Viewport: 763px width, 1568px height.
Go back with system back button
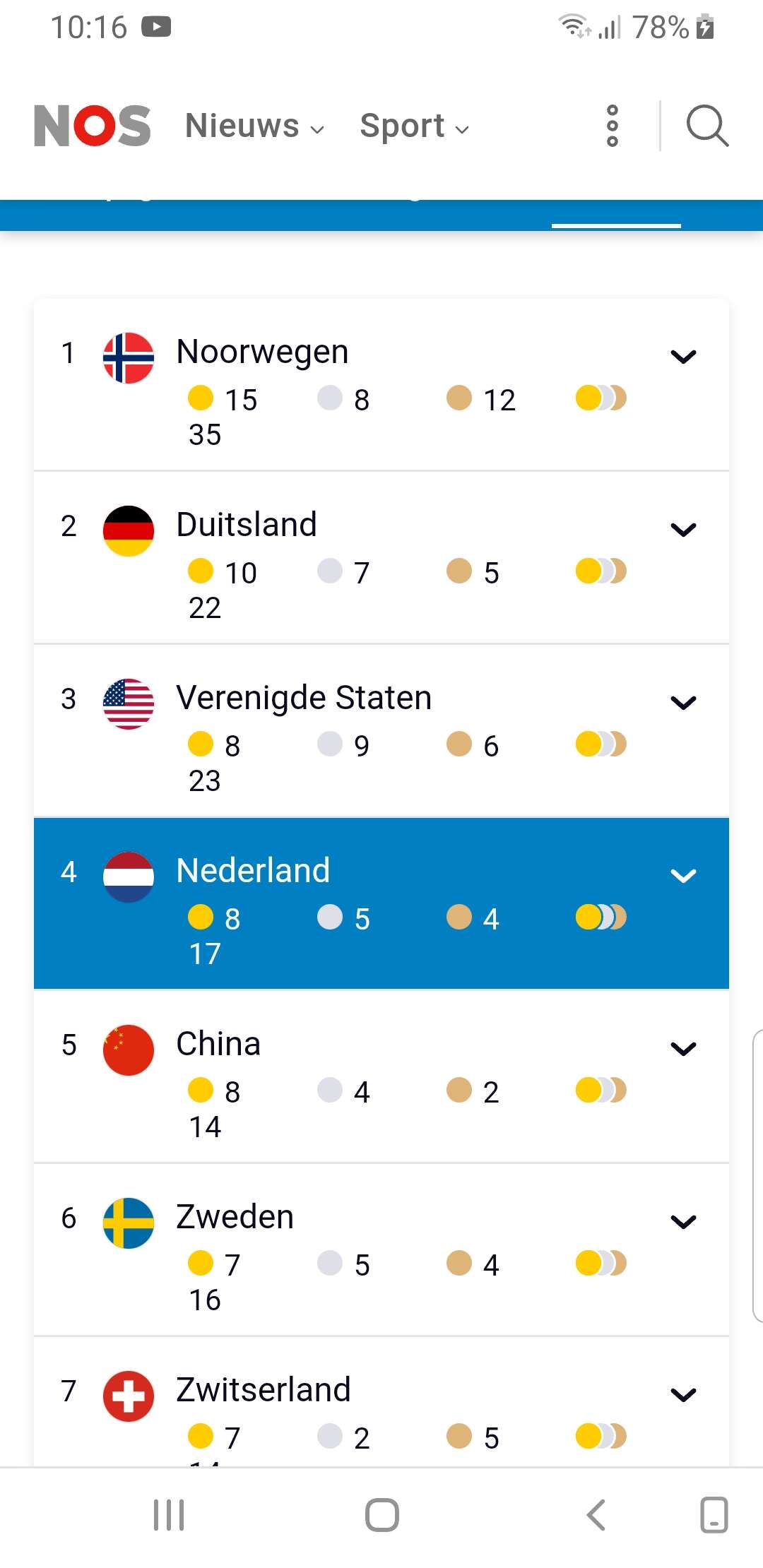coord(596,1515)
